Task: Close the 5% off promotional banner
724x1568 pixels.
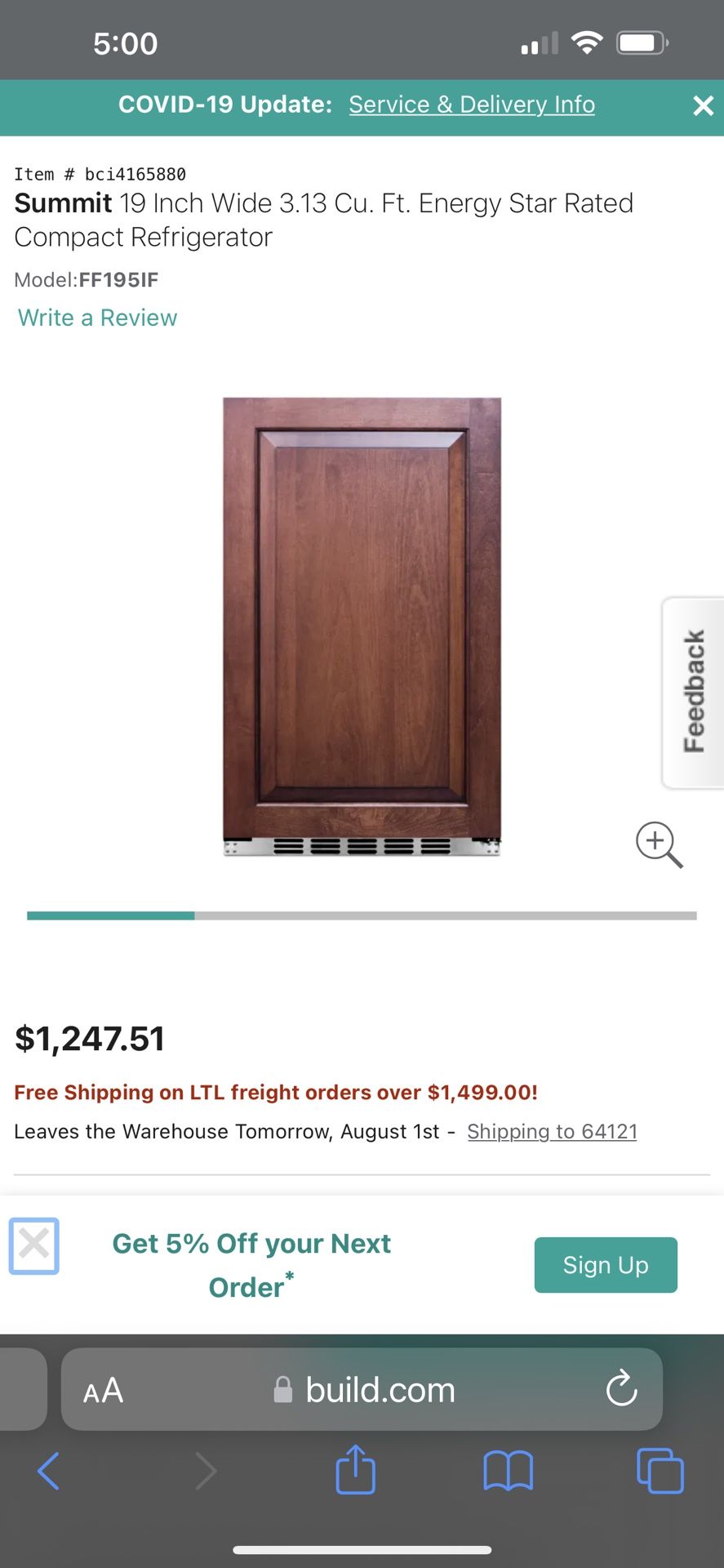Action: (33, 1245)
